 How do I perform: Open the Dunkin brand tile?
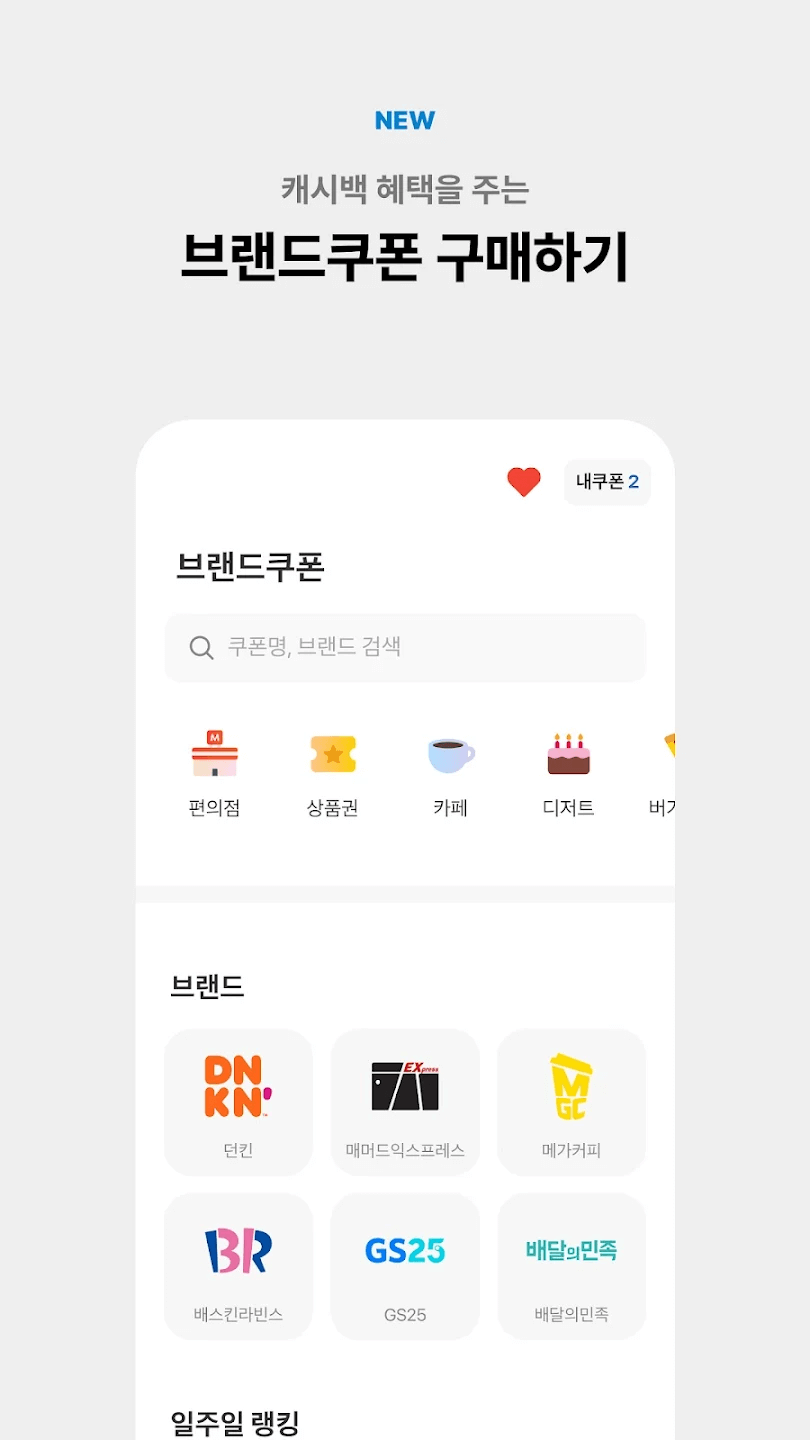(x=238, y=1100)
